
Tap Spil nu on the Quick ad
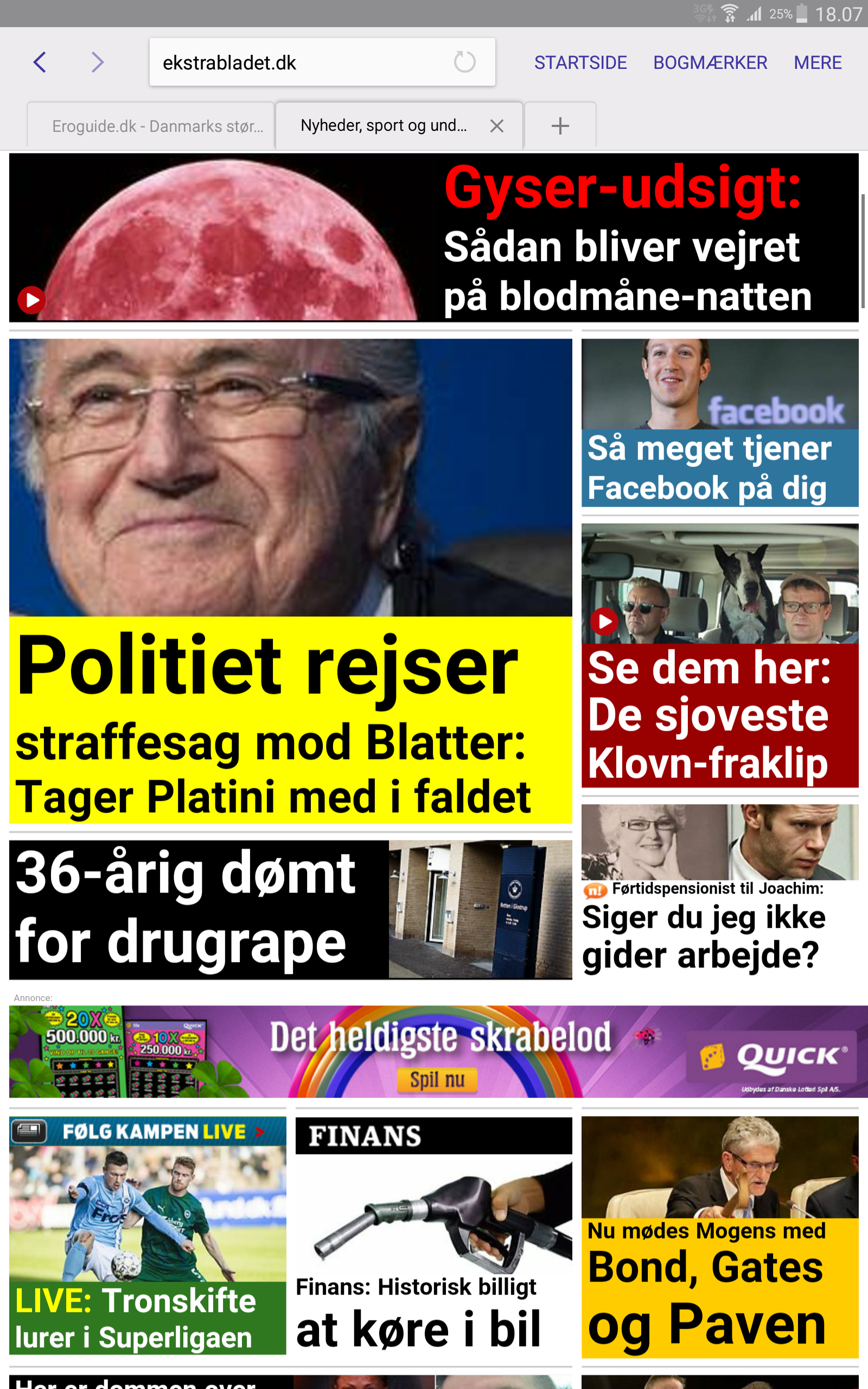pyautogui.click(x=437, y=1080)
